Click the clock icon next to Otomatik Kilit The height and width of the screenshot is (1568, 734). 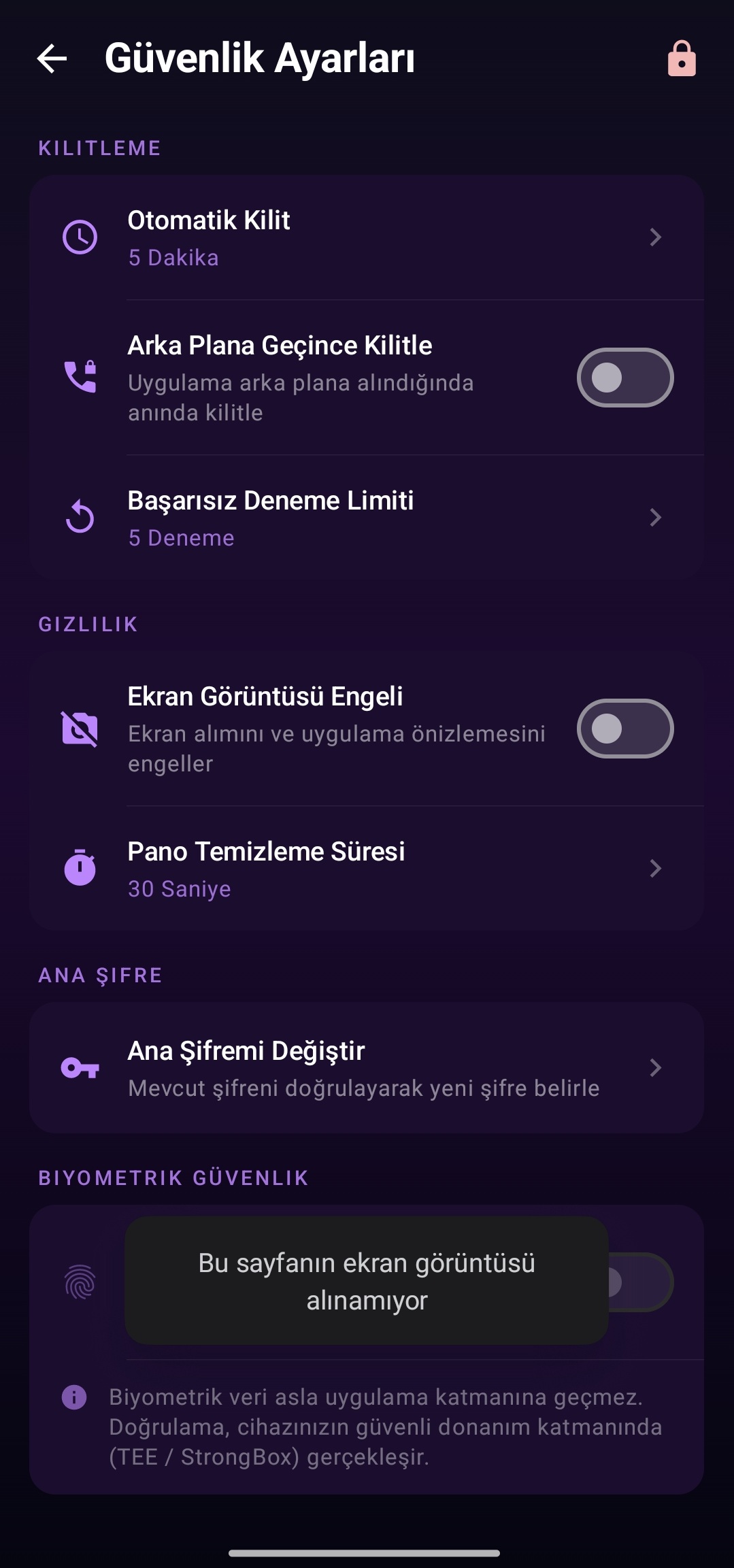point(79,237)
